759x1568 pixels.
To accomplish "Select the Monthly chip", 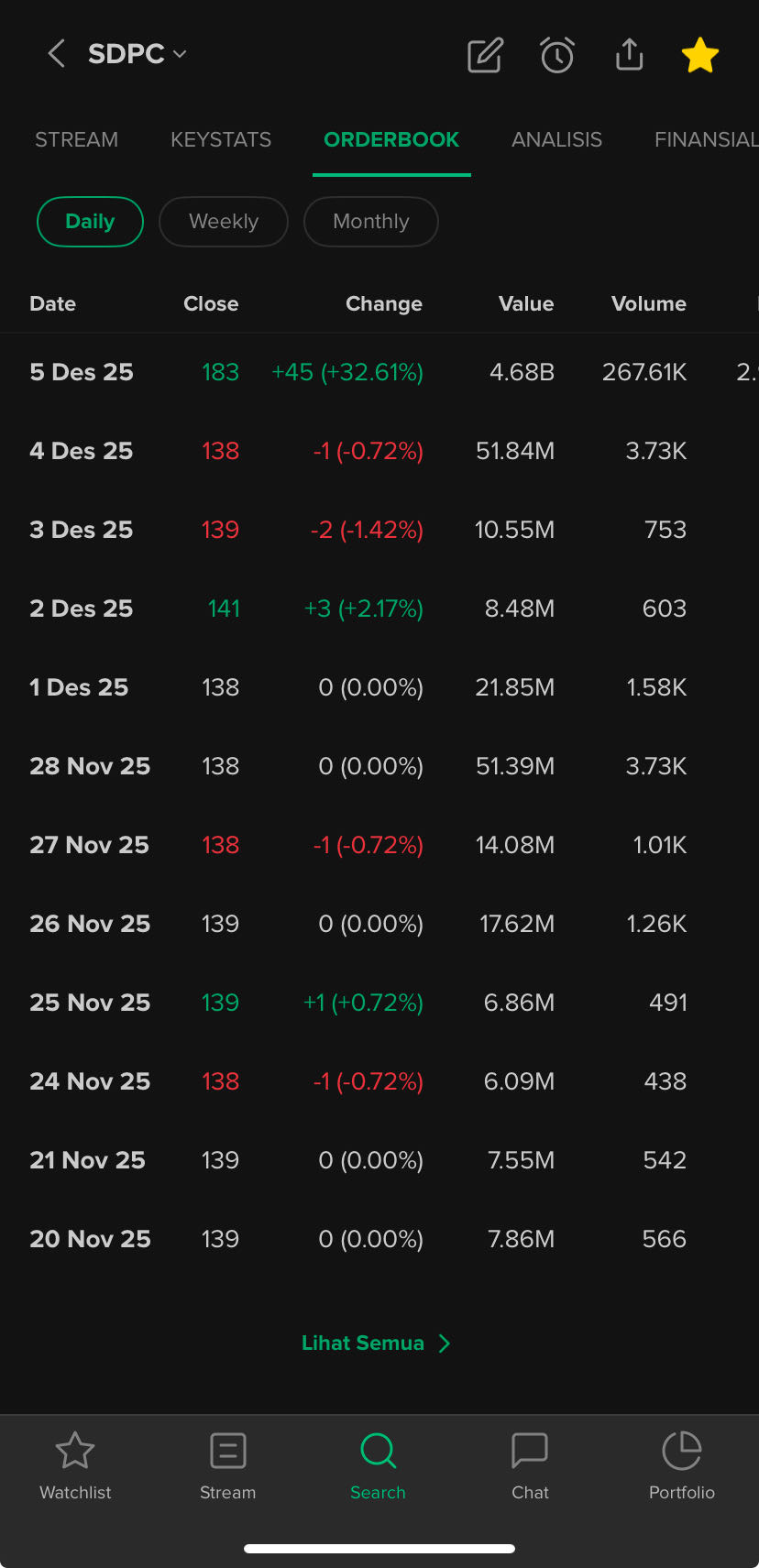I will click(370, 222).
